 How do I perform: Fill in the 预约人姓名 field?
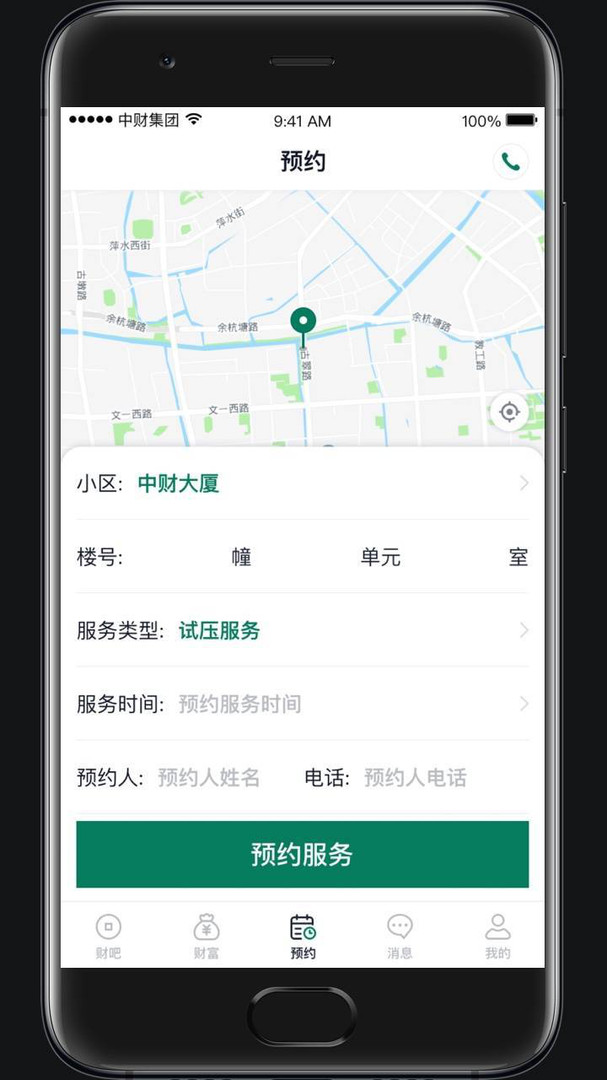click(x=209, y=778)
